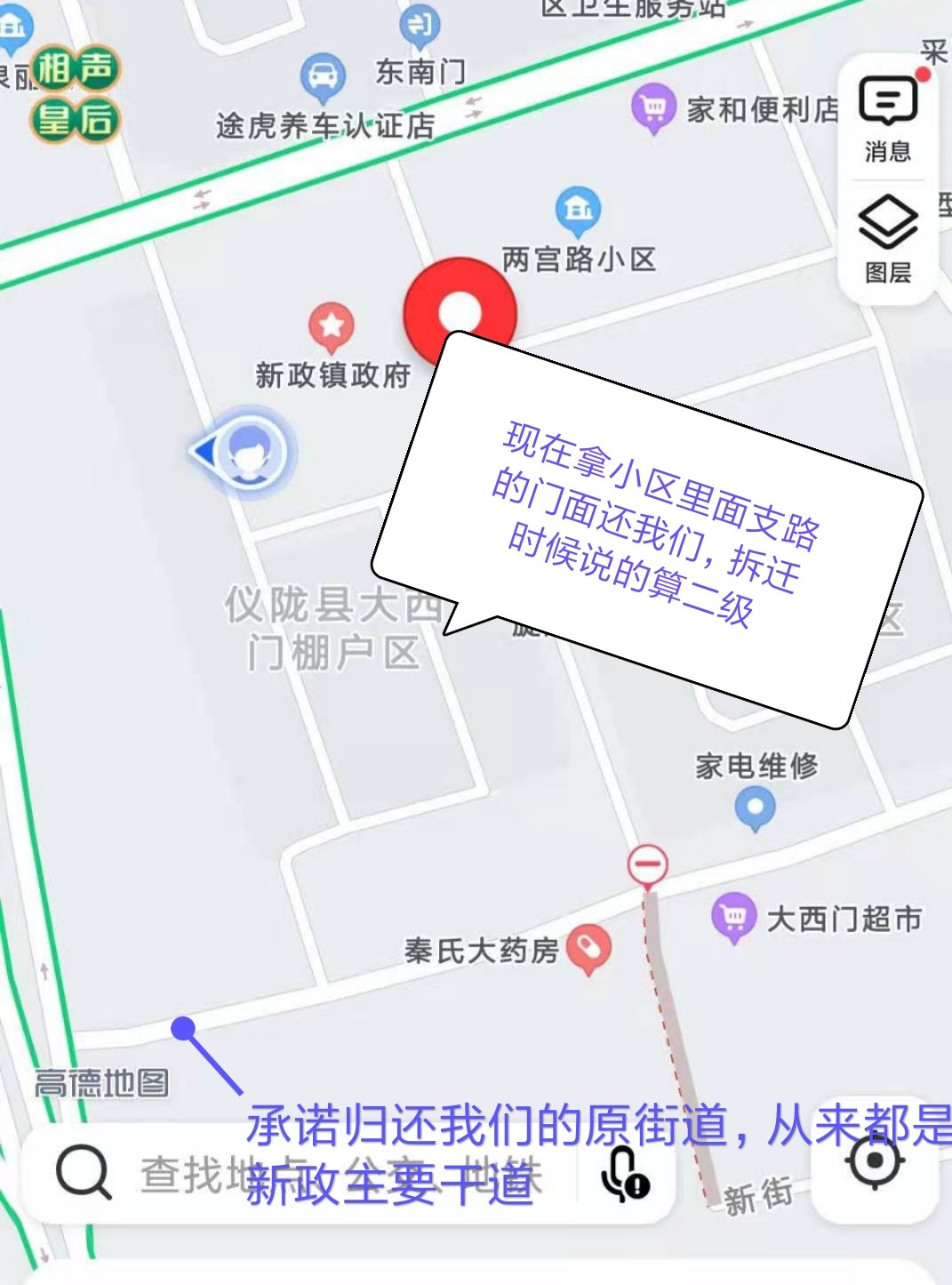Screen dimensions: 952x1285
Task: Select the 秦氏大药房 map marker
Action: pyautogui.click(x=588, y=948)
